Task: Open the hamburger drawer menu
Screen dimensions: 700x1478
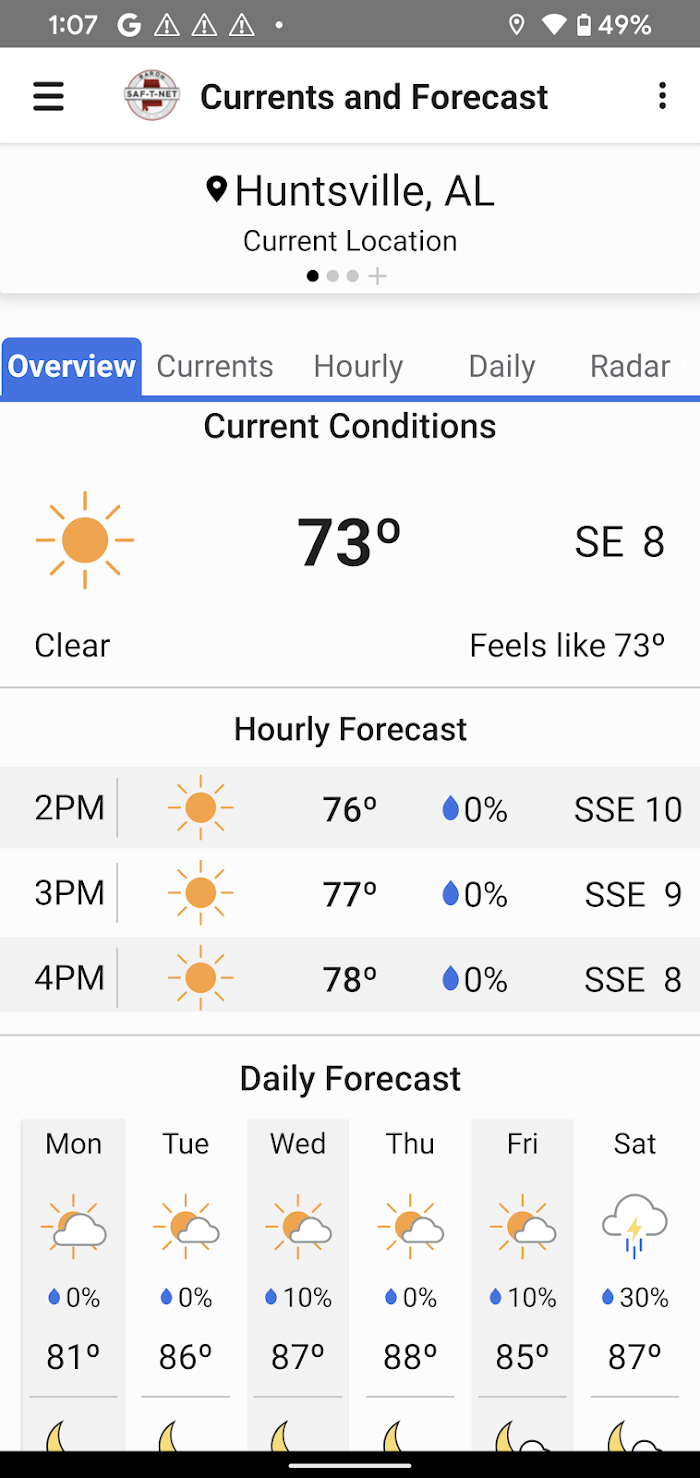Action: pos(48,97)
